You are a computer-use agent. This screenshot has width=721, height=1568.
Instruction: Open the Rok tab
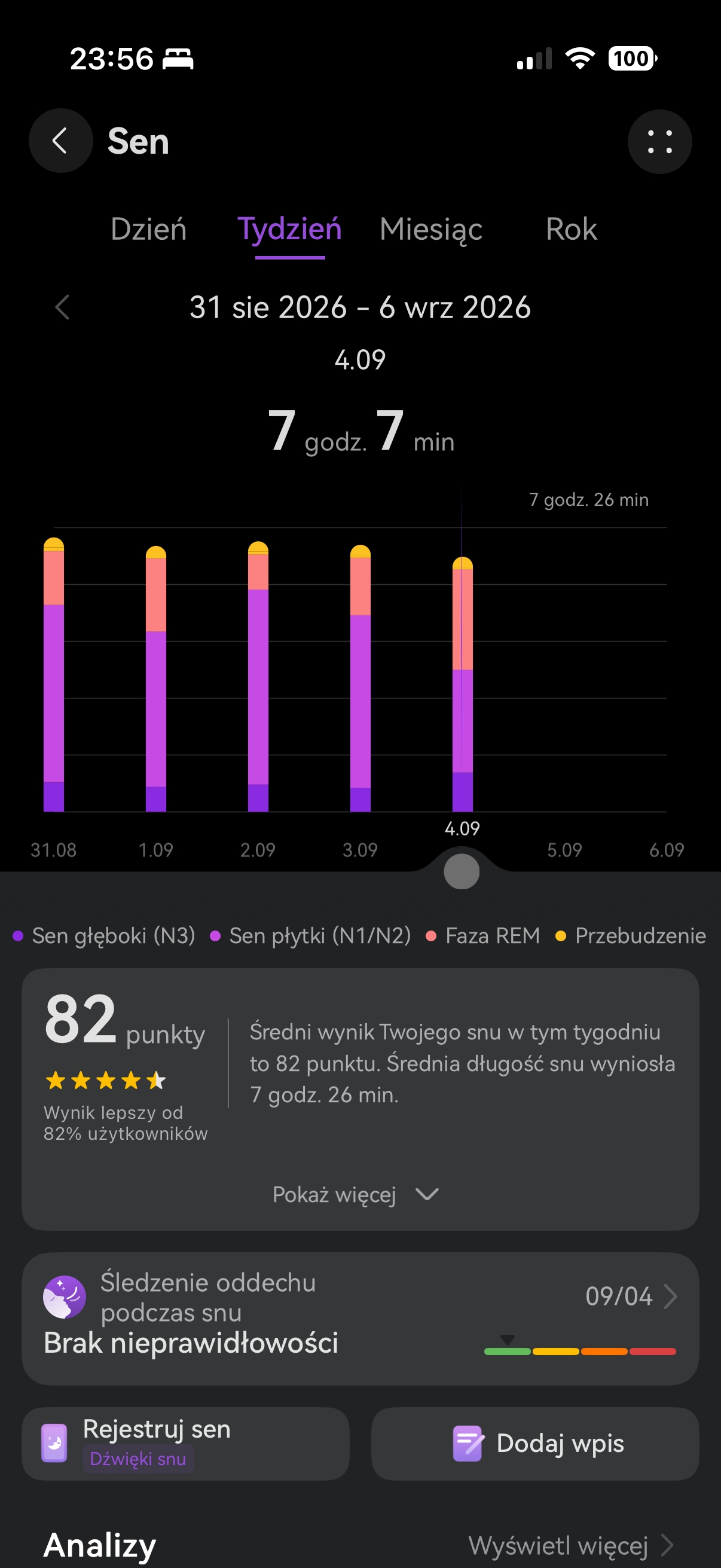(x=572, y=230)
